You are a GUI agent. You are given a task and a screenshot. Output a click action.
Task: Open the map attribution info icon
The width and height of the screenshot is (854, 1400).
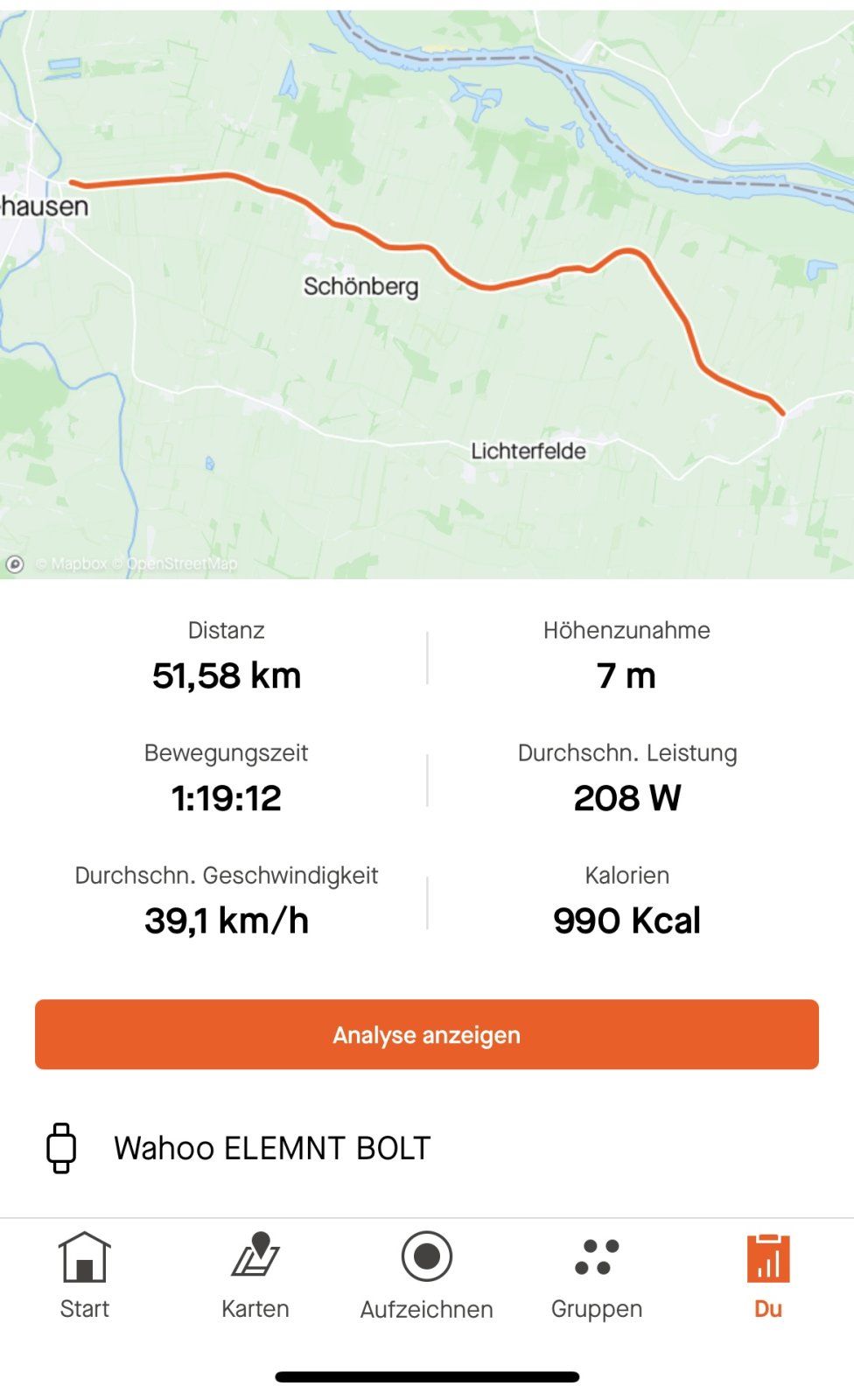[x=15, y=564]
